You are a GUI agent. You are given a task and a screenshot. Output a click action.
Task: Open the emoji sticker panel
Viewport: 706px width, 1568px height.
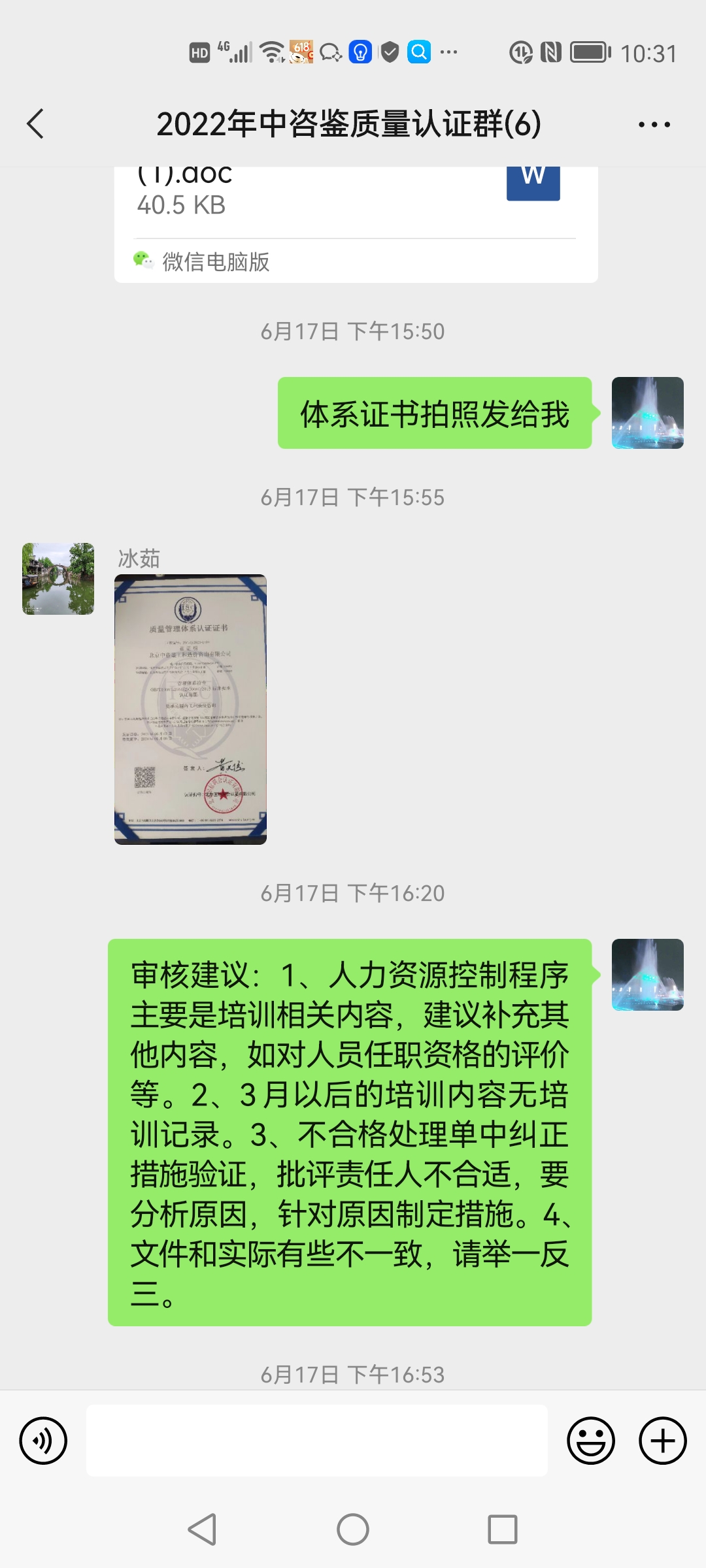pos(590,1441)
